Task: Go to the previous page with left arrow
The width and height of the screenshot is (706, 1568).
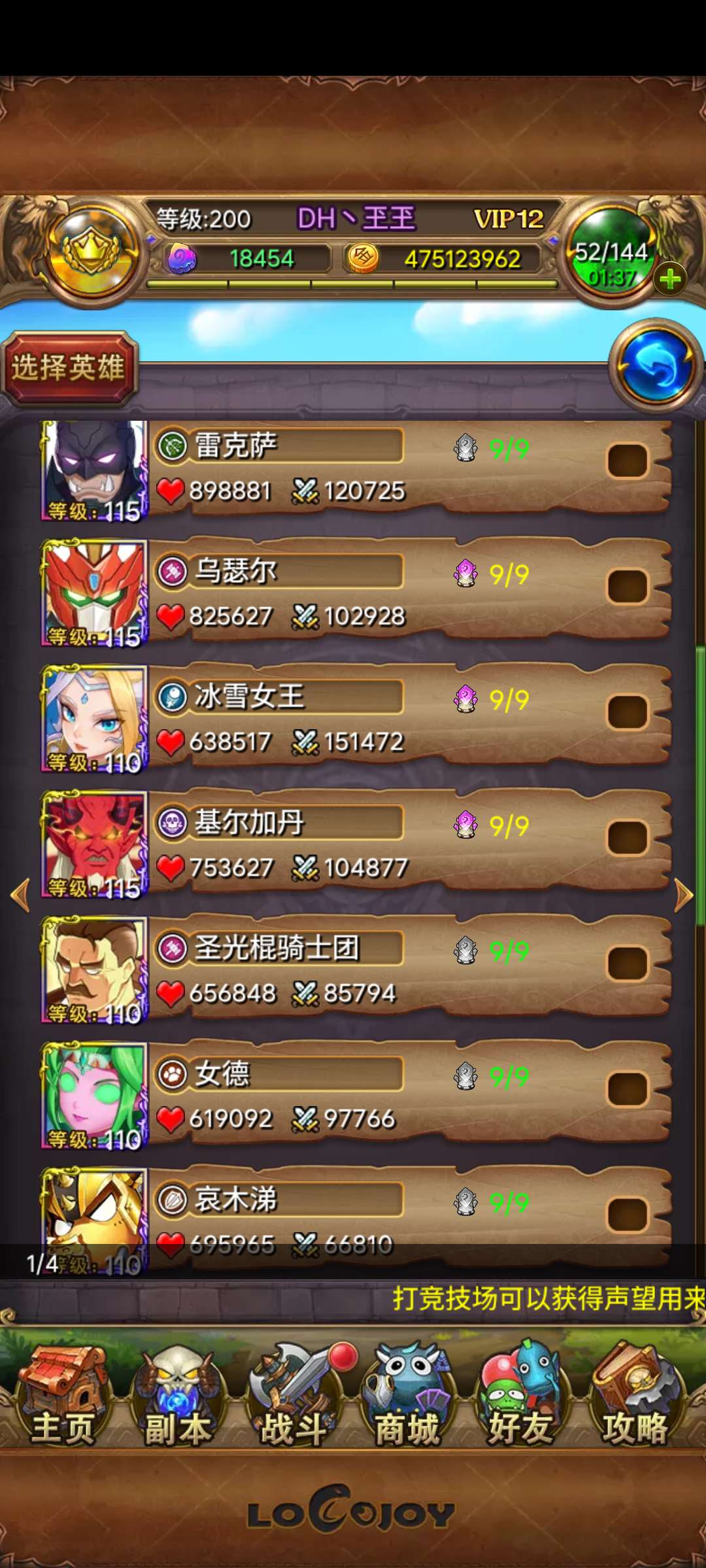Action: pos(21,894)
